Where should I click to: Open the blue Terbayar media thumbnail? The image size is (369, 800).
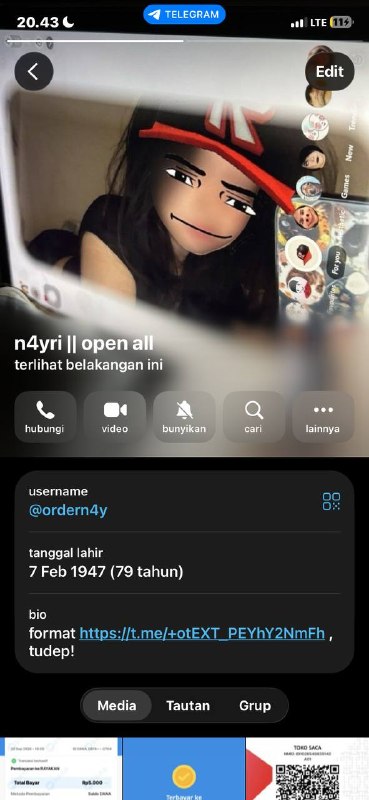click(184, 769)
